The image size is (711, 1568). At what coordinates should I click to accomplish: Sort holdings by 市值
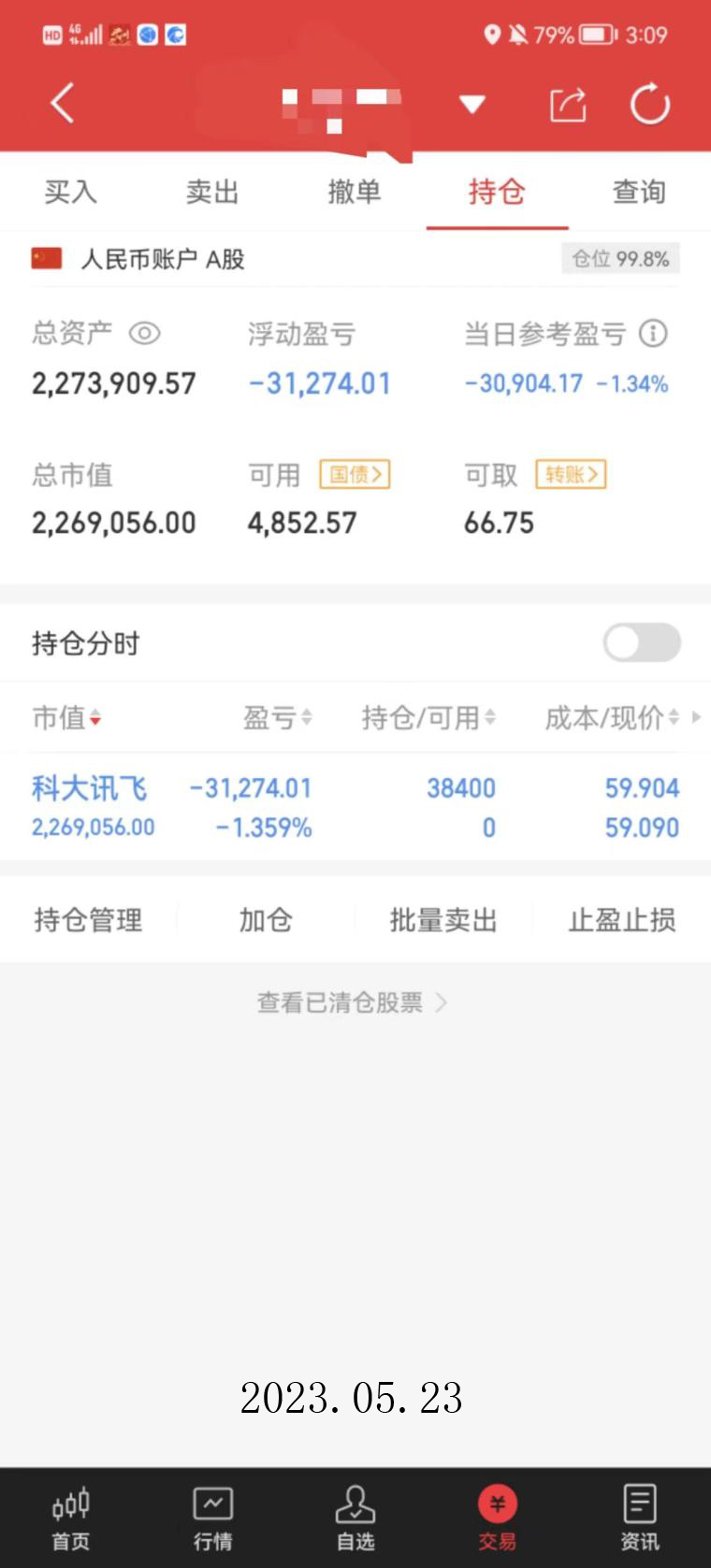coord(67,718)
